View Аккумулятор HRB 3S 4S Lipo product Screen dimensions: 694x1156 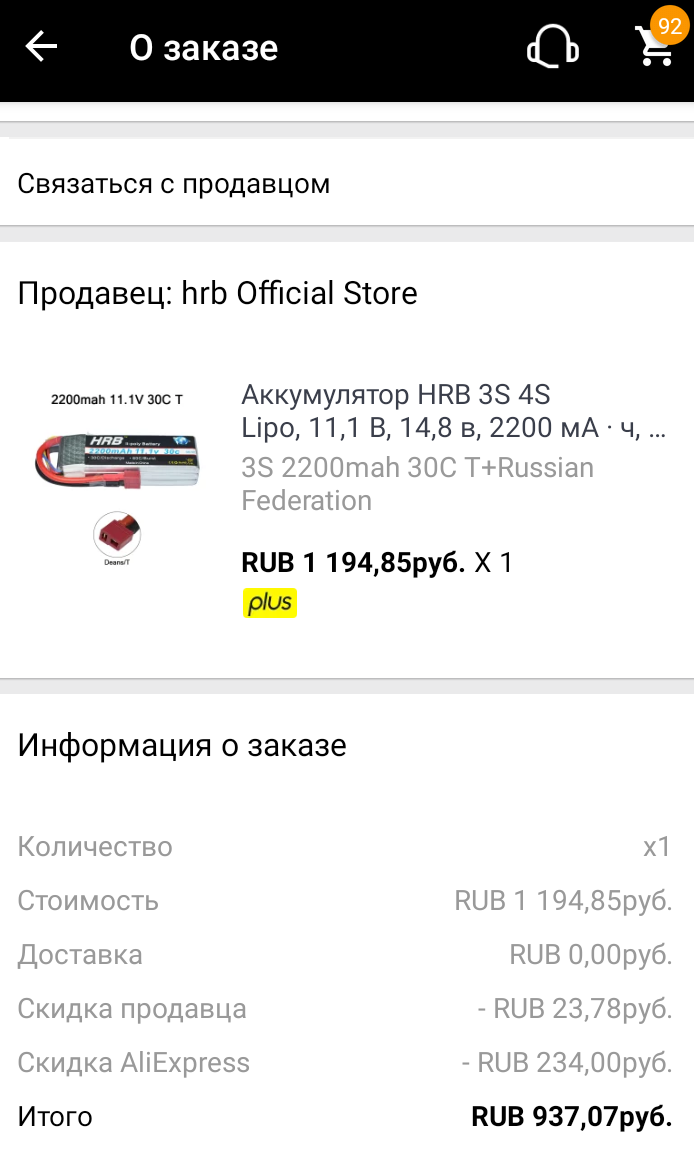click(x=455, y=411)
